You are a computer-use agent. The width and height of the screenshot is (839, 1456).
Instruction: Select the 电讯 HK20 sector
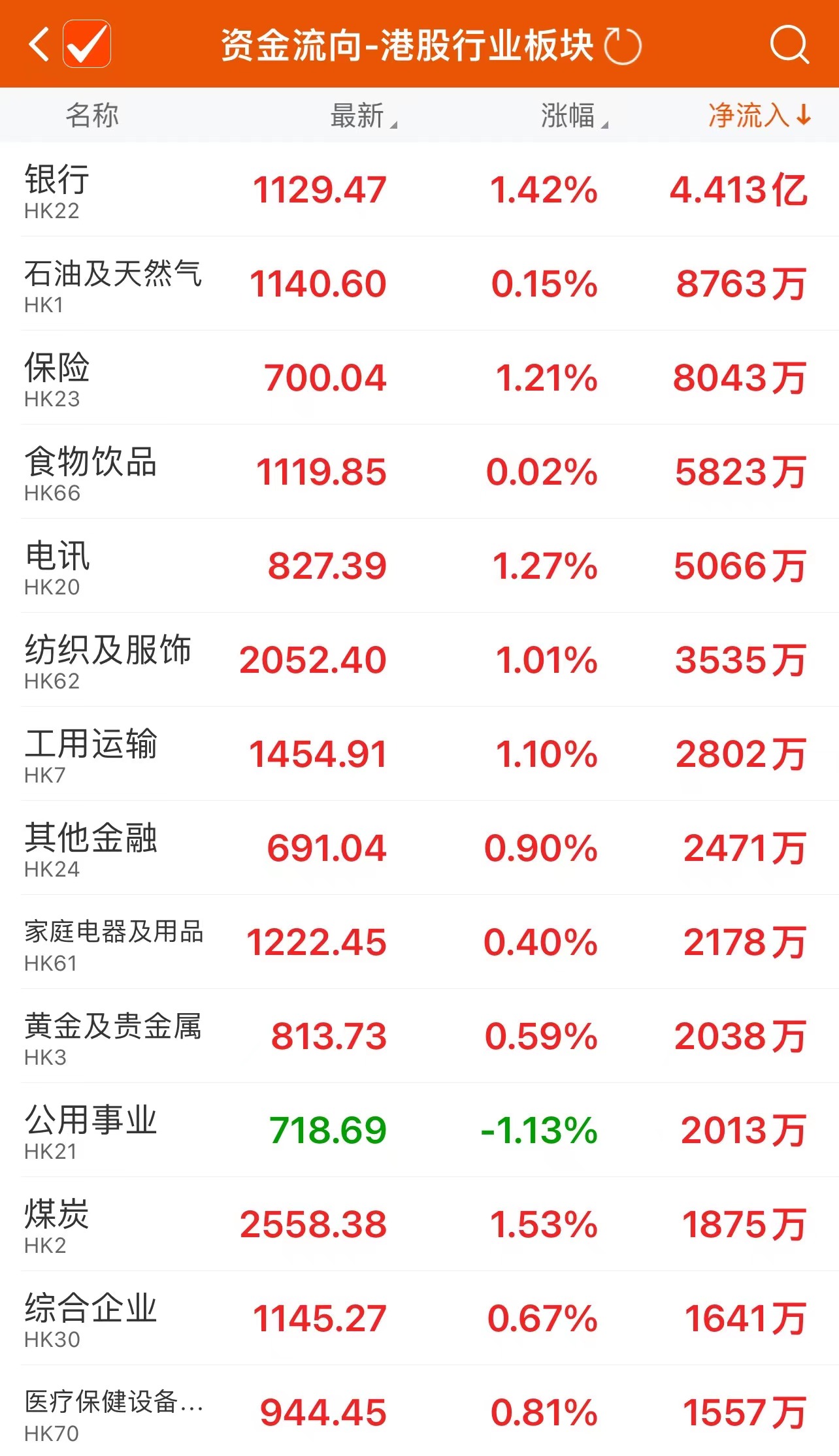[x=418, y=566]
